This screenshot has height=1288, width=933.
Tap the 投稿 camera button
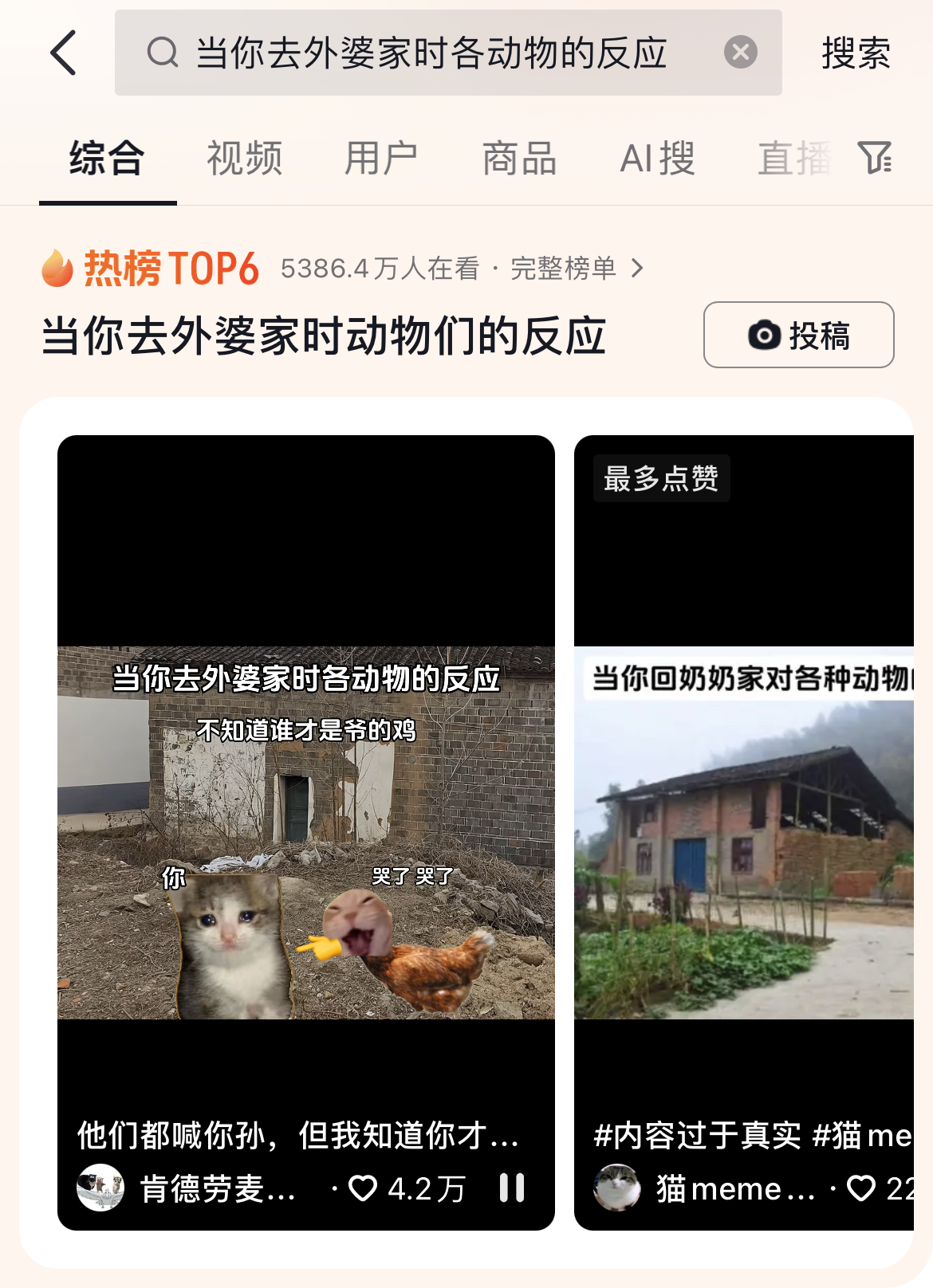798,335
